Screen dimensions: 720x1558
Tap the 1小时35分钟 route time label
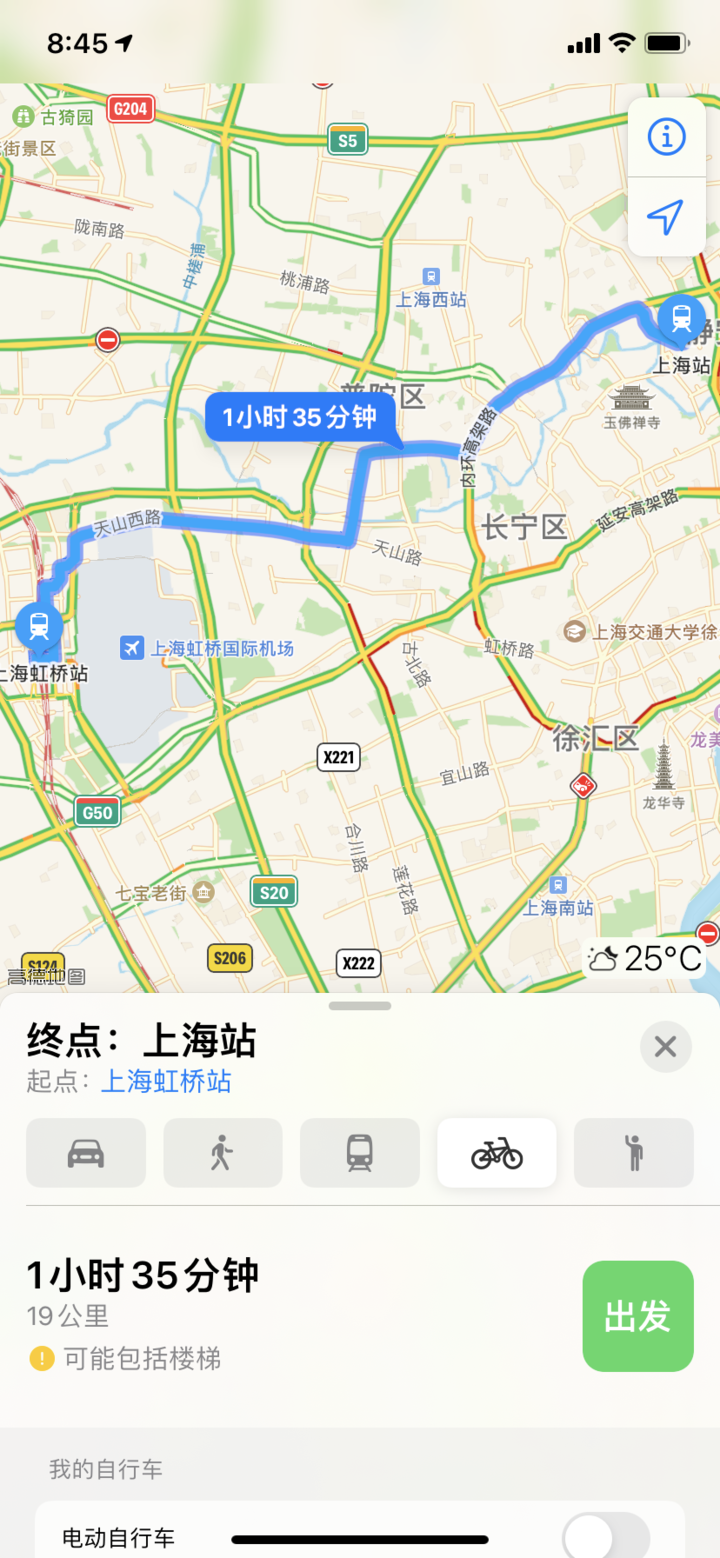[300, 417]
